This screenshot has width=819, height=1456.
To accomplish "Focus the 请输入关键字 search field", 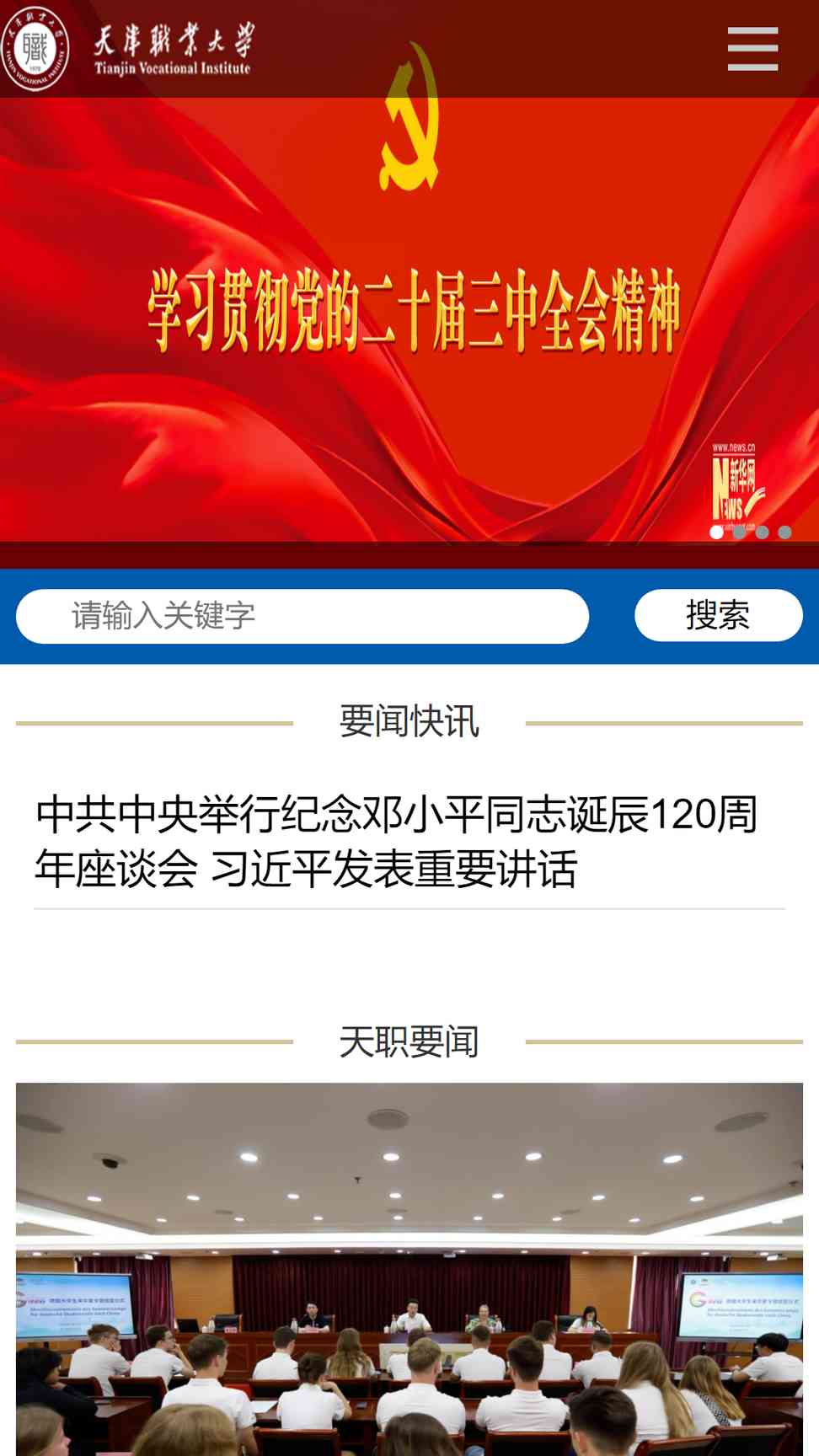I will point(302,616).
